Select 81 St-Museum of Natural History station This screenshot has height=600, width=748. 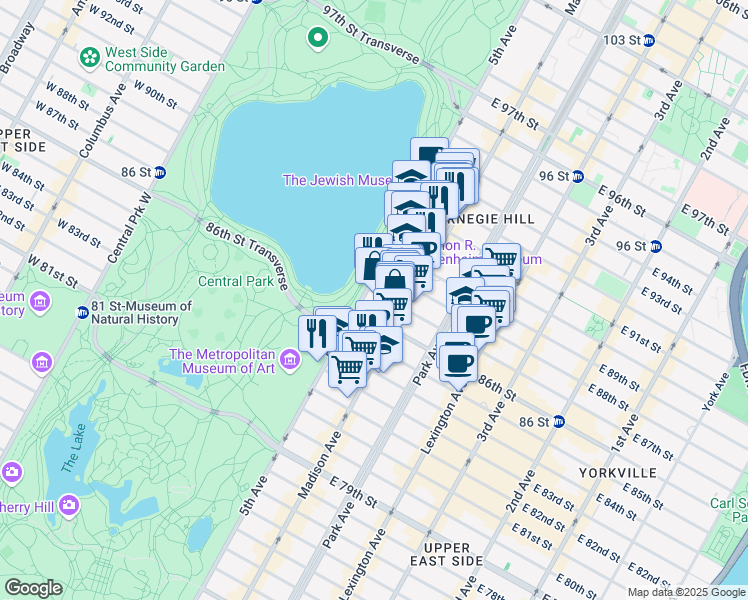pyautogui.click(x=82, y=313)
